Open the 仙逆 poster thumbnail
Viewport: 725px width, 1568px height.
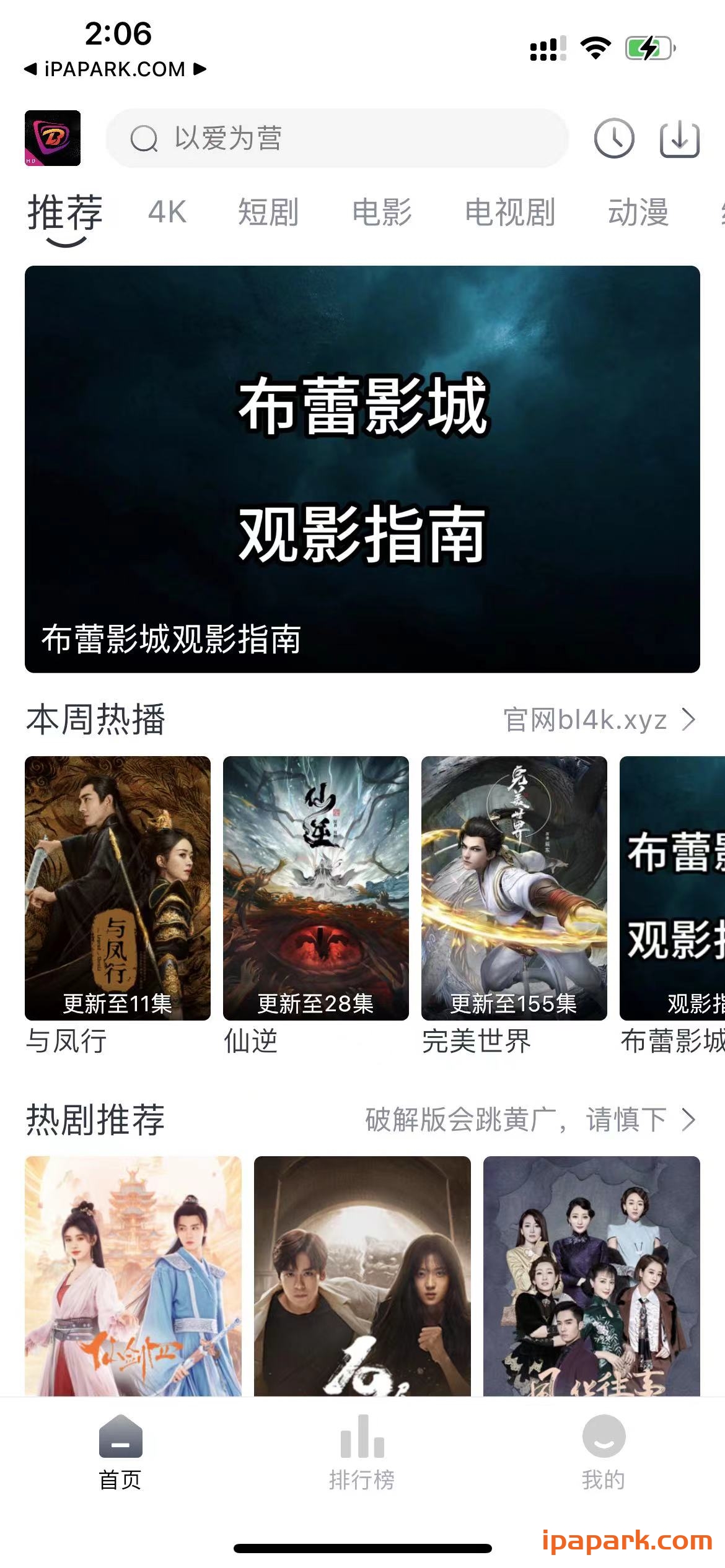tap(315, 886)
